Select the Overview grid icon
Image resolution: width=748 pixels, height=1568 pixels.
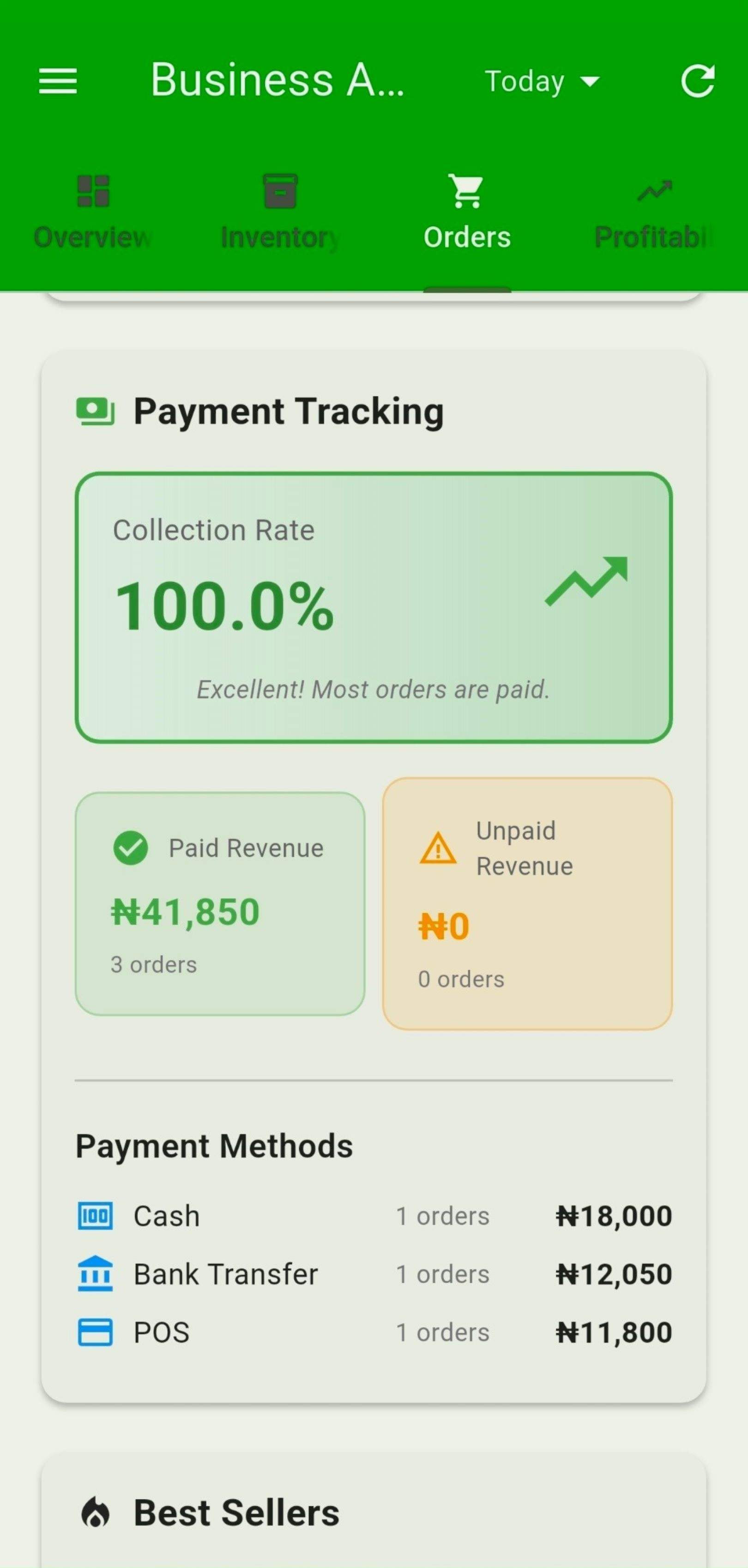tap(92, 191)
